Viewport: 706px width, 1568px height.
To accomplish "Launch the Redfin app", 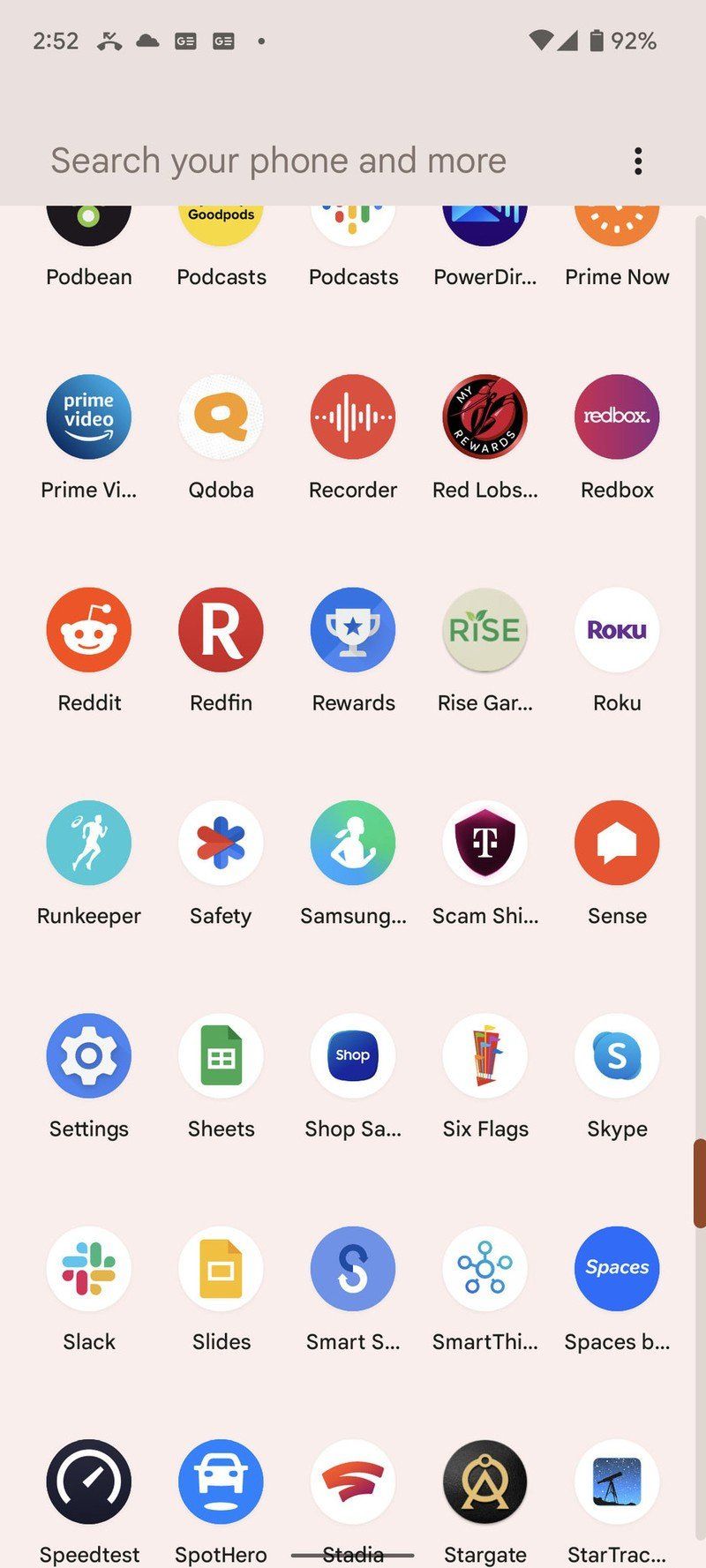I will [x=221, y=630].
